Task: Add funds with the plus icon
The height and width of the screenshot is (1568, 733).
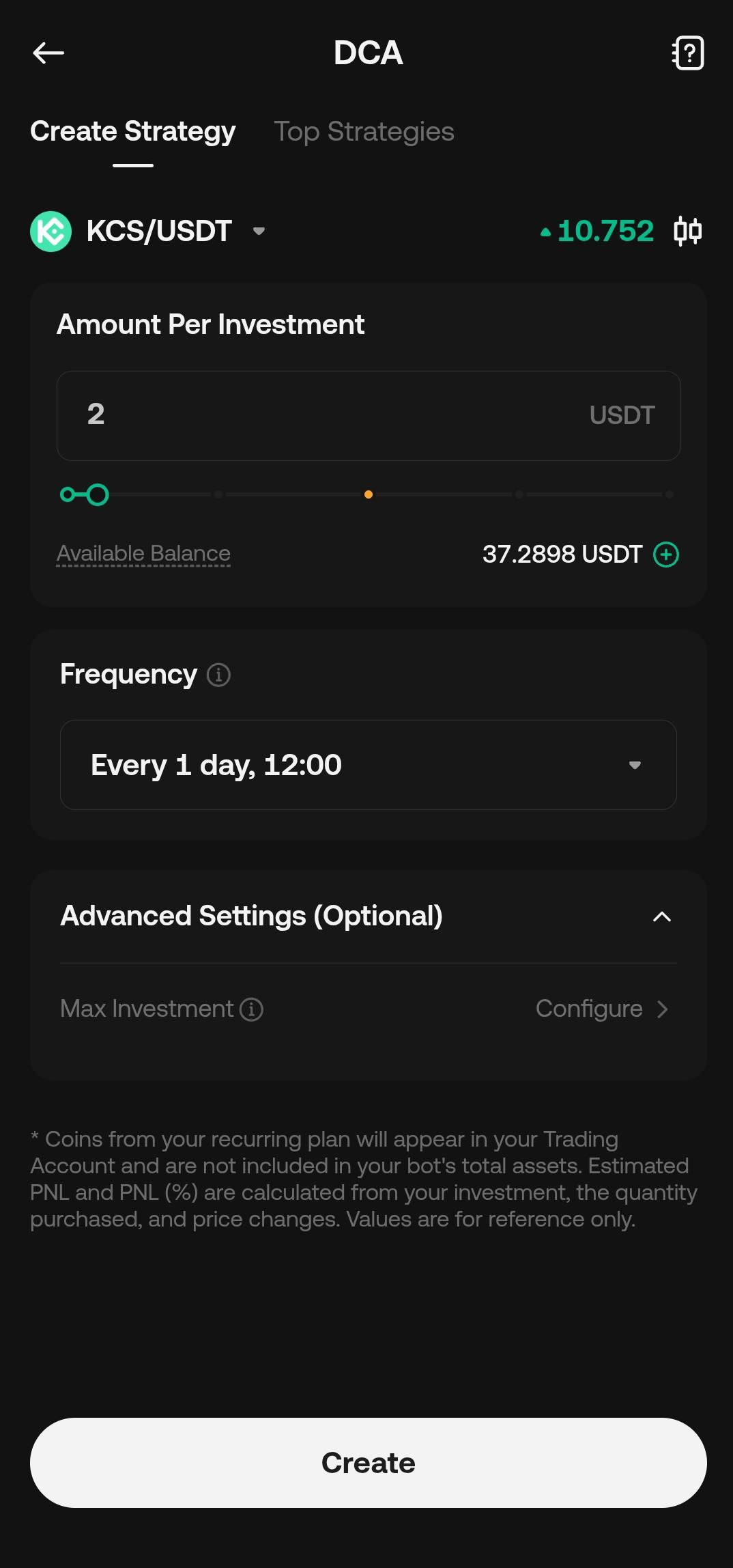Action: point(666,555)
